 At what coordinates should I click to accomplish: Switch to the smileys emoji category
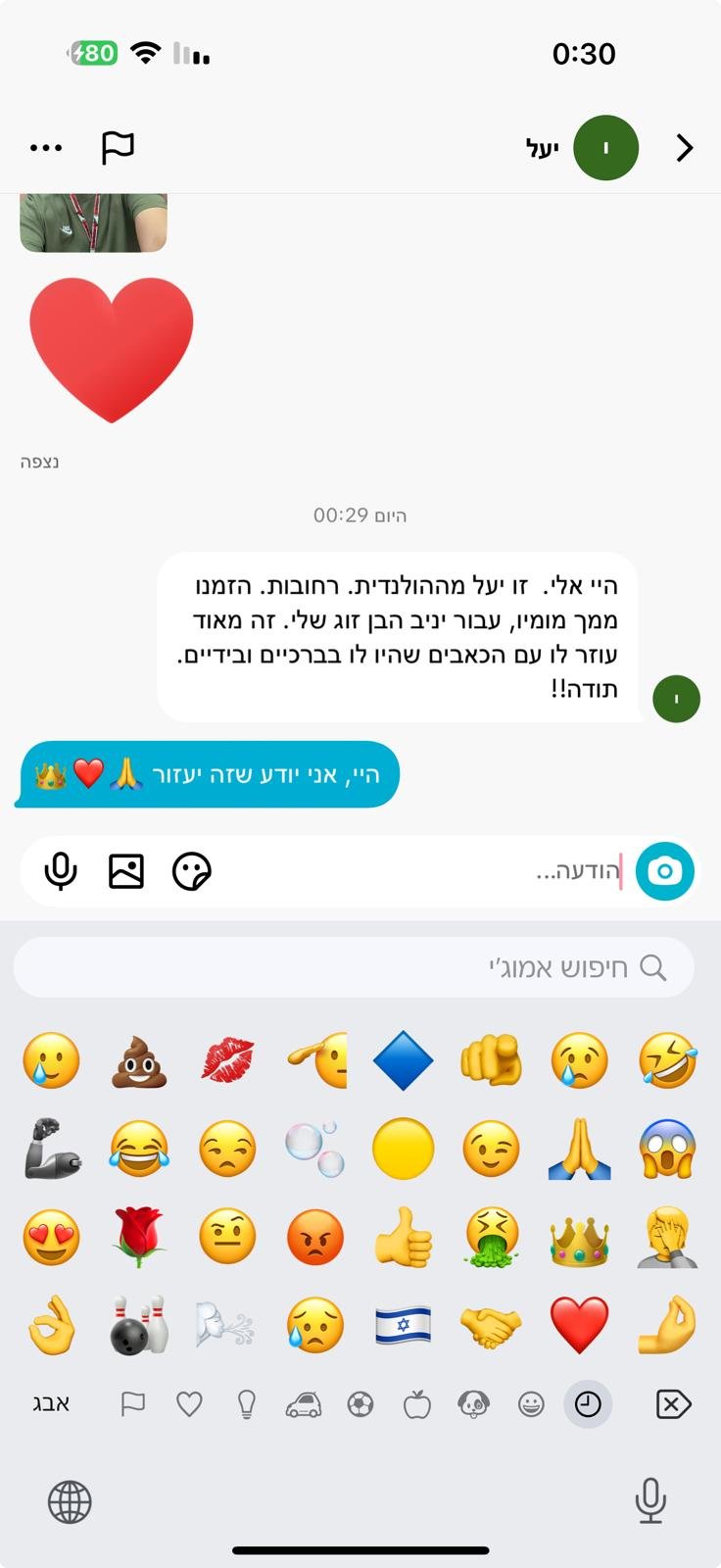pyautogui.click(x=531, y=1404)
